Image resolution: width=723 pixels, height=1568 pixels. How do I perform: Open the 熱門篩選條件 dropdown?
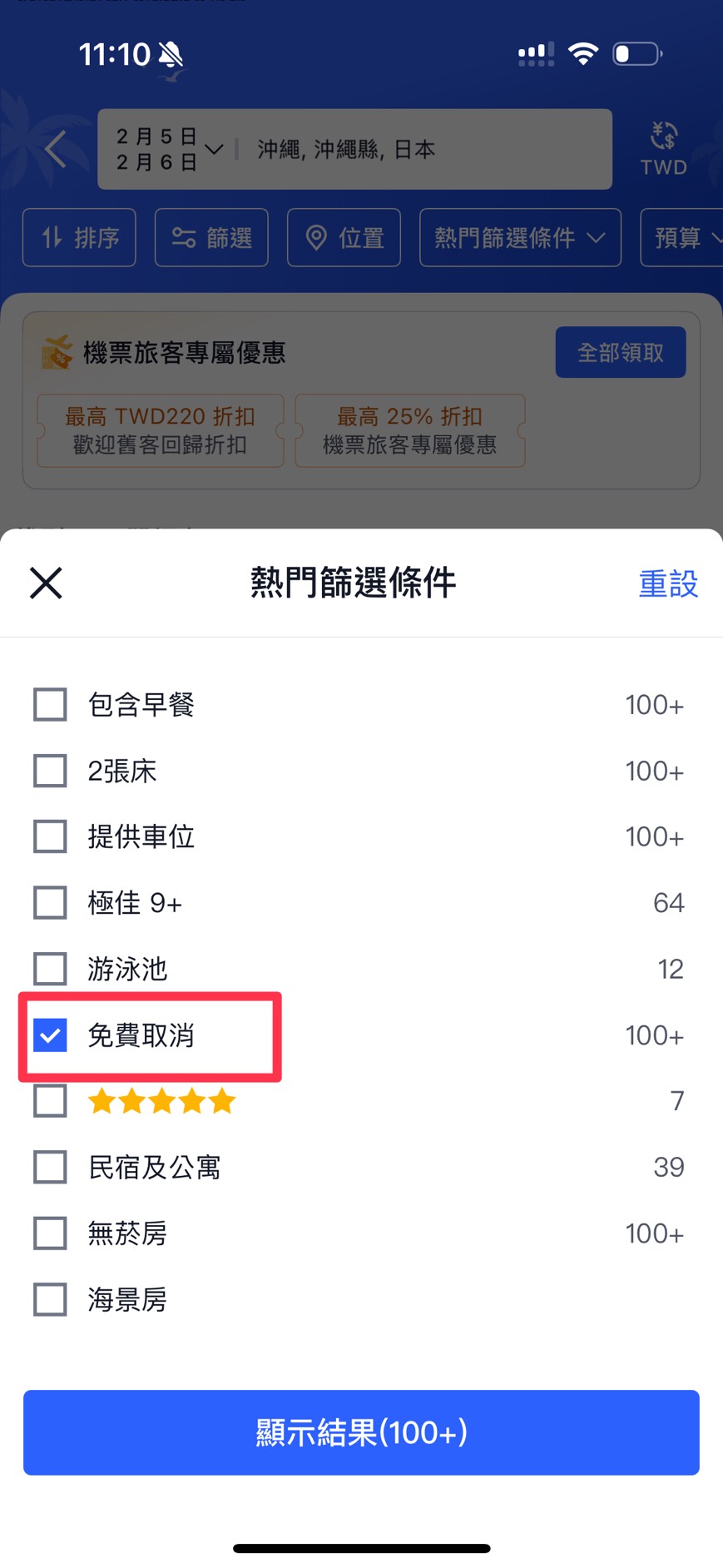tap(520, 238)
